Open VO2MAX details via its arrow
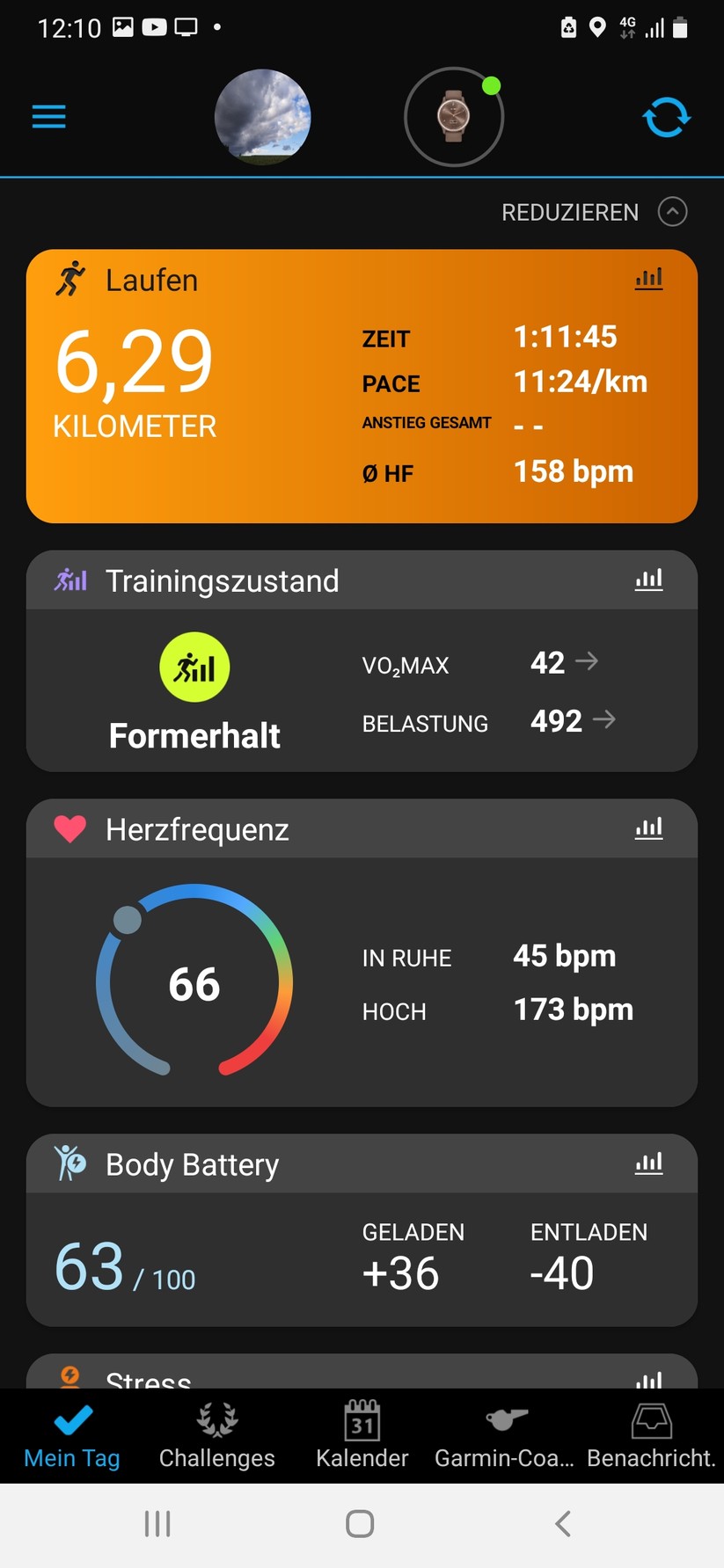This screenshot has height=1568, width=724. click(588, 661)
